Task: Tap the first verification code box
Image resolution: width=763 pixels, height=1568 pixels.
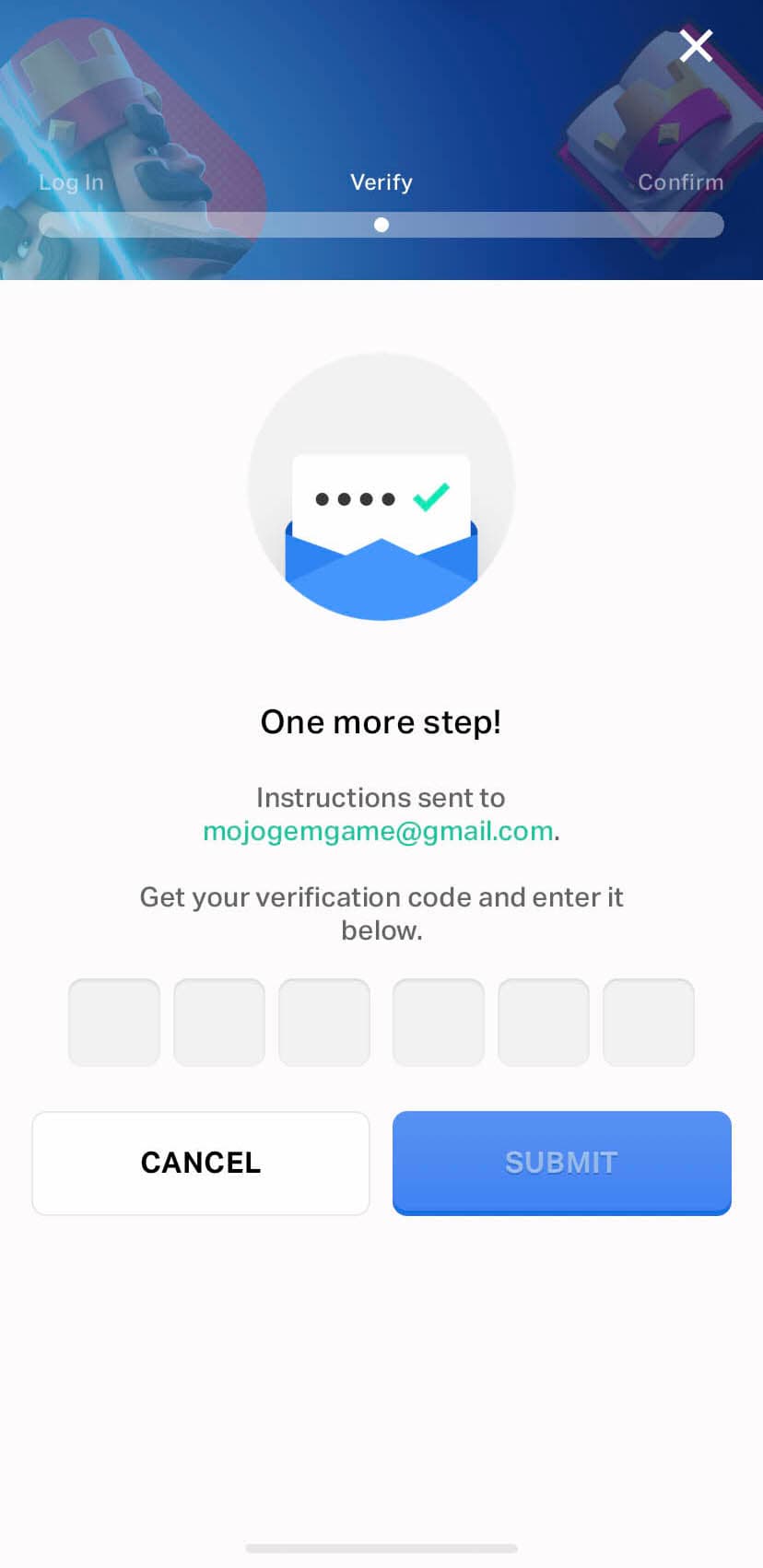Action: 114,1023
